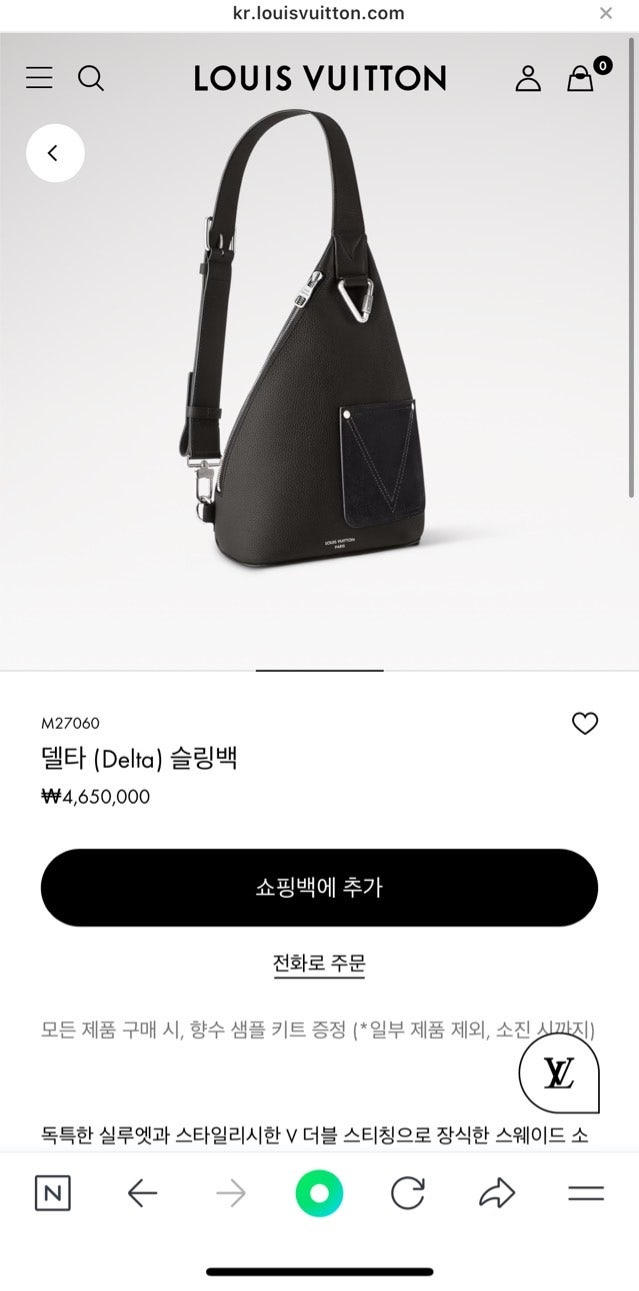Open the account profile icon
Viewport: 639px width, 1291px height.
coord(528,78)
